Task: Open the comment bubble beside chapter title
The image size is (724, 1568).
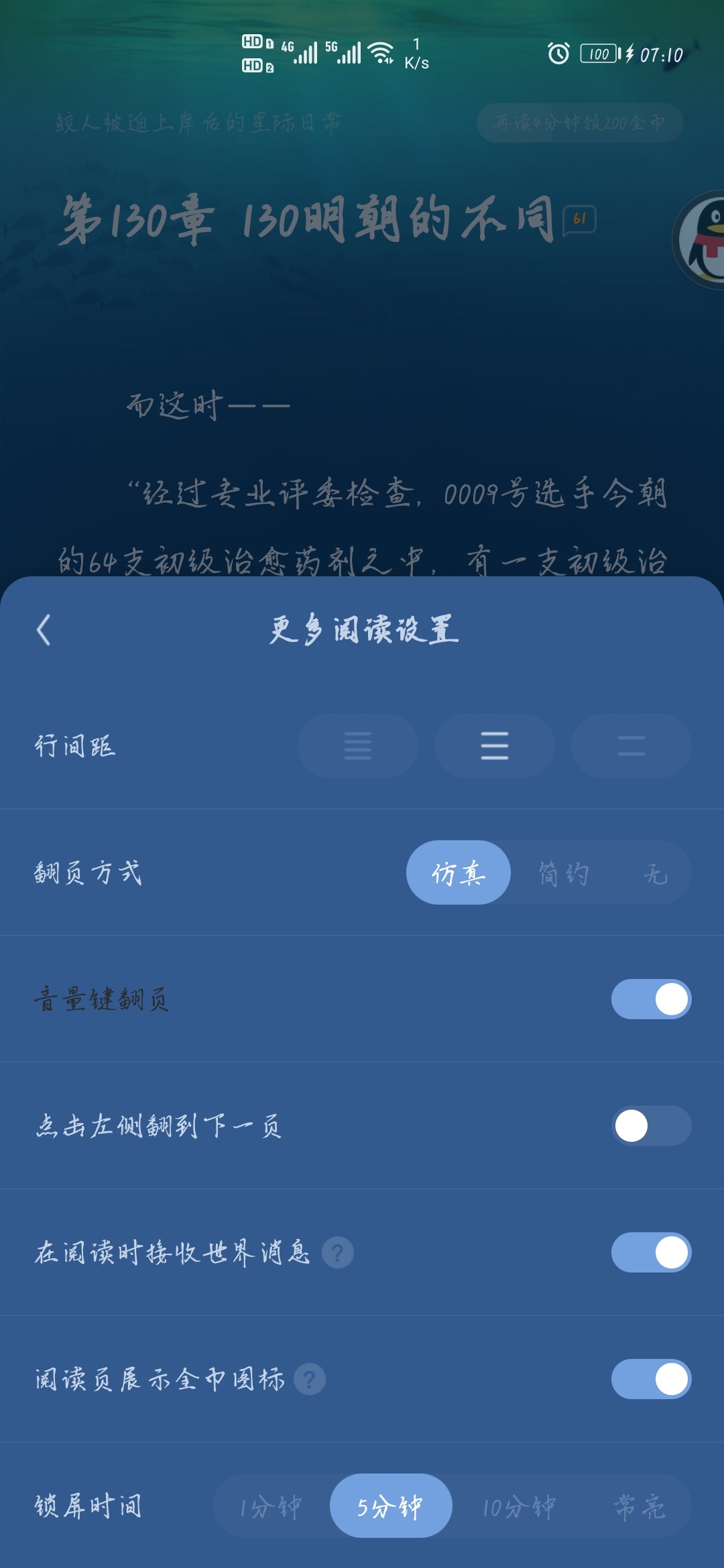Action: pyautogui.click(x=580, y=219)
